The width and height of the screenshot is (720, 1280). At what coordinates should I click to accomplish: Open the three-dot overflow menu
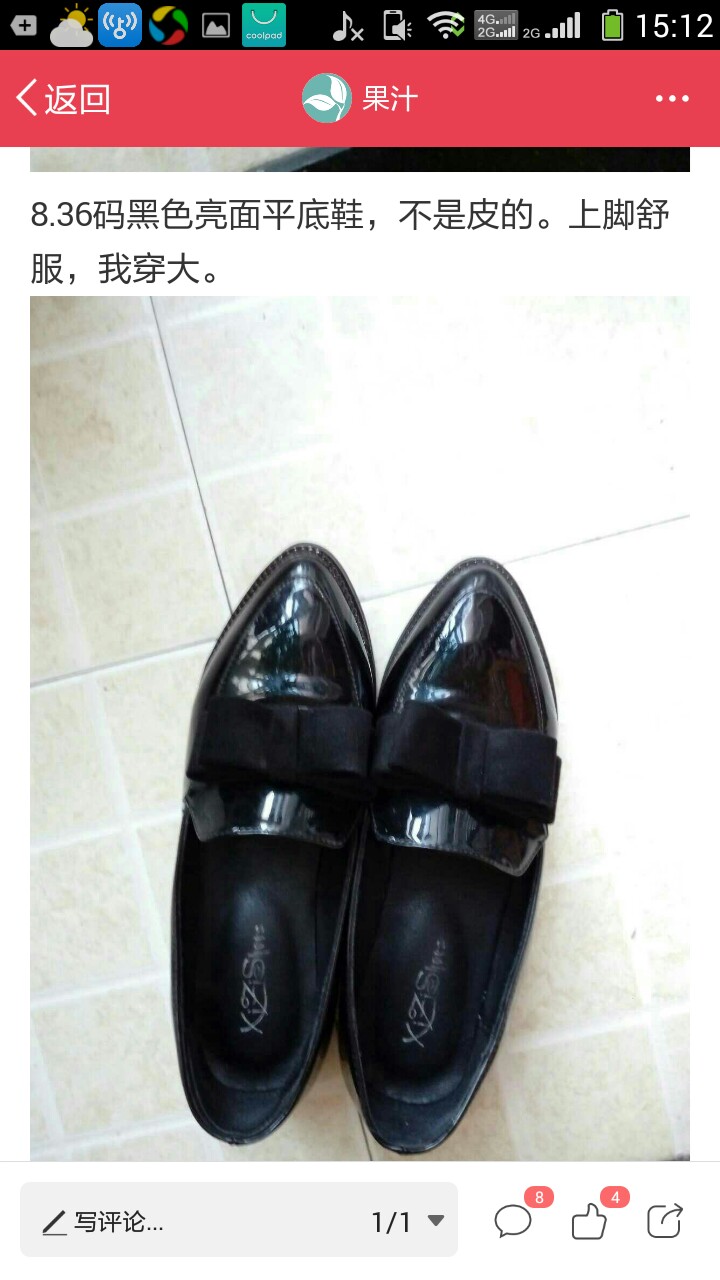pyautogui.click(x=672, y=99)
